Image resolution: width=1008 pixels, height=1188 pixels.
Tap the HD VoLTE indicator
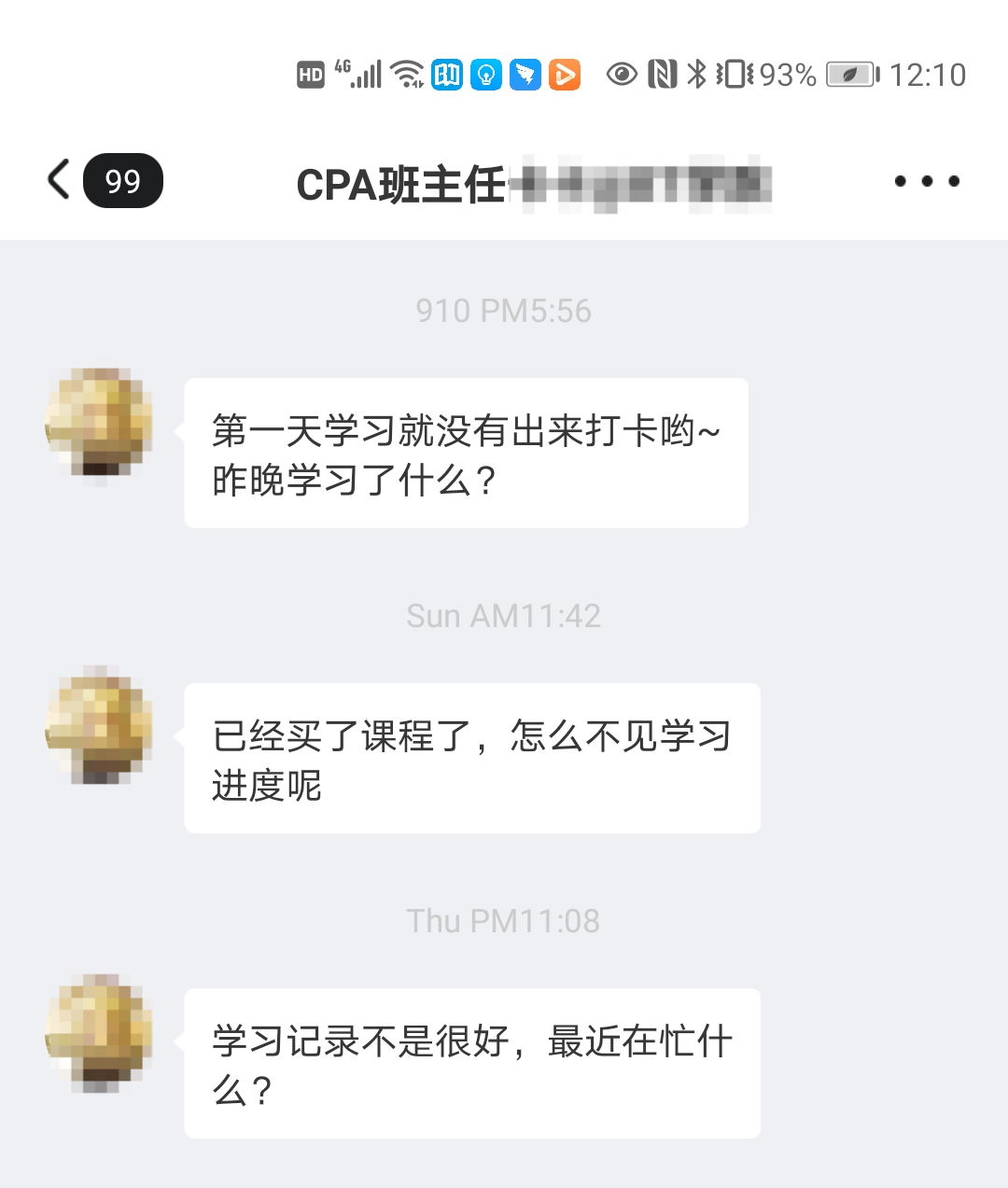[312, 74]
